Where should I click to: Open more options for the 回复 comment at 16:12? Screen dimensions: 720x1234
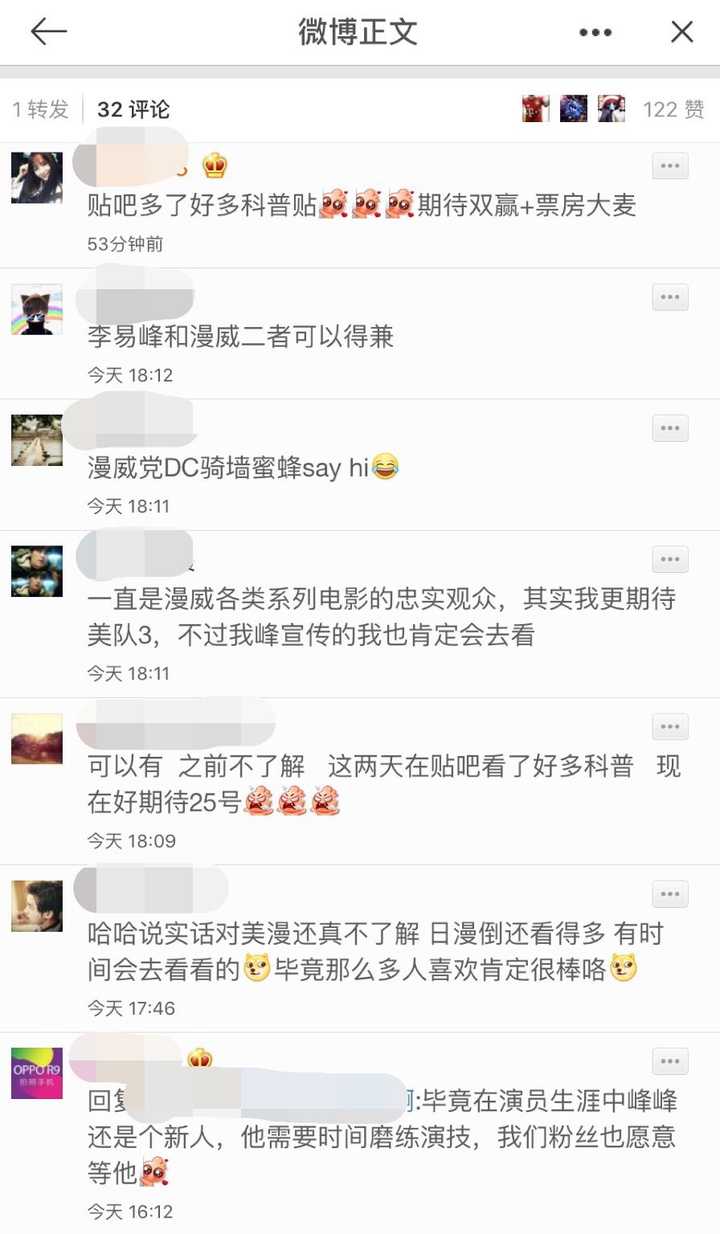tap(670, 1062)
